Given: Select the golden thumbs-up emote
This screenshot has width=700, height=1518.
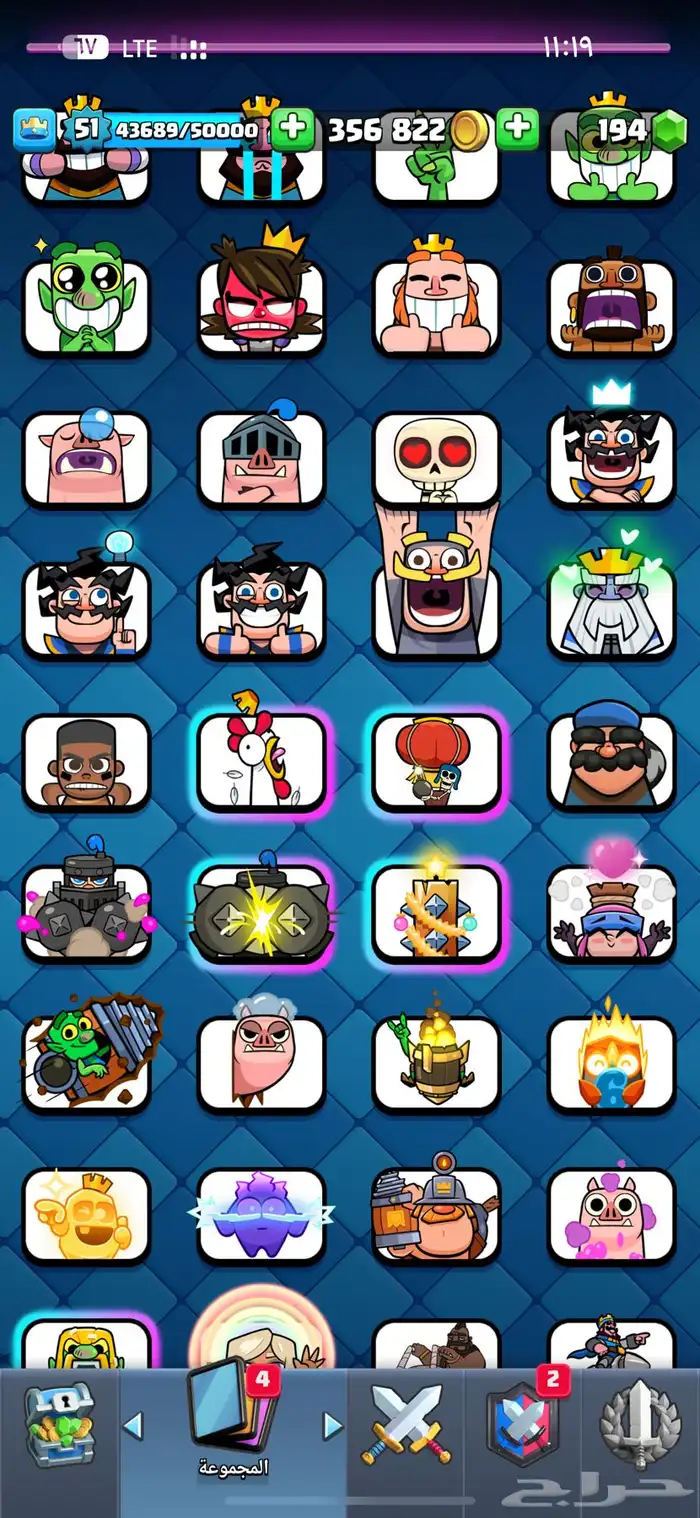Looking at the screenshot, I should coord(86,1214).
